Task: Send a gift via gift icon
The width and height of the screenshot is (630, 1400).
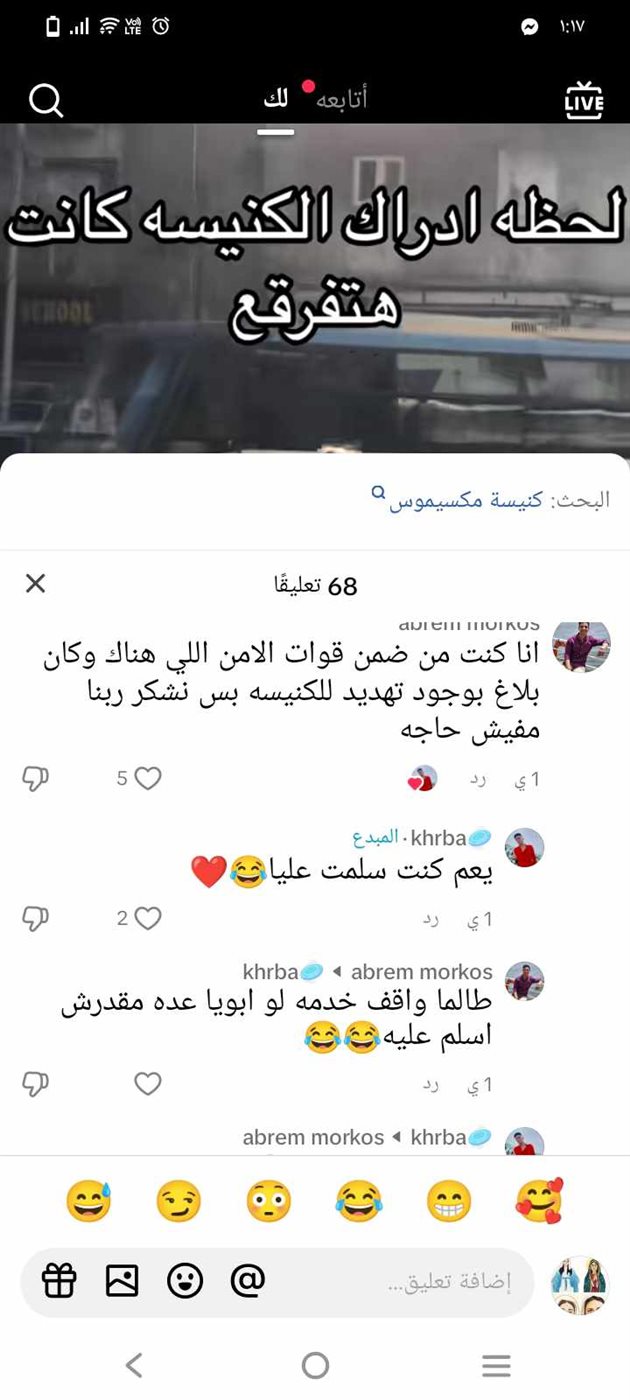Action: 60,1281
